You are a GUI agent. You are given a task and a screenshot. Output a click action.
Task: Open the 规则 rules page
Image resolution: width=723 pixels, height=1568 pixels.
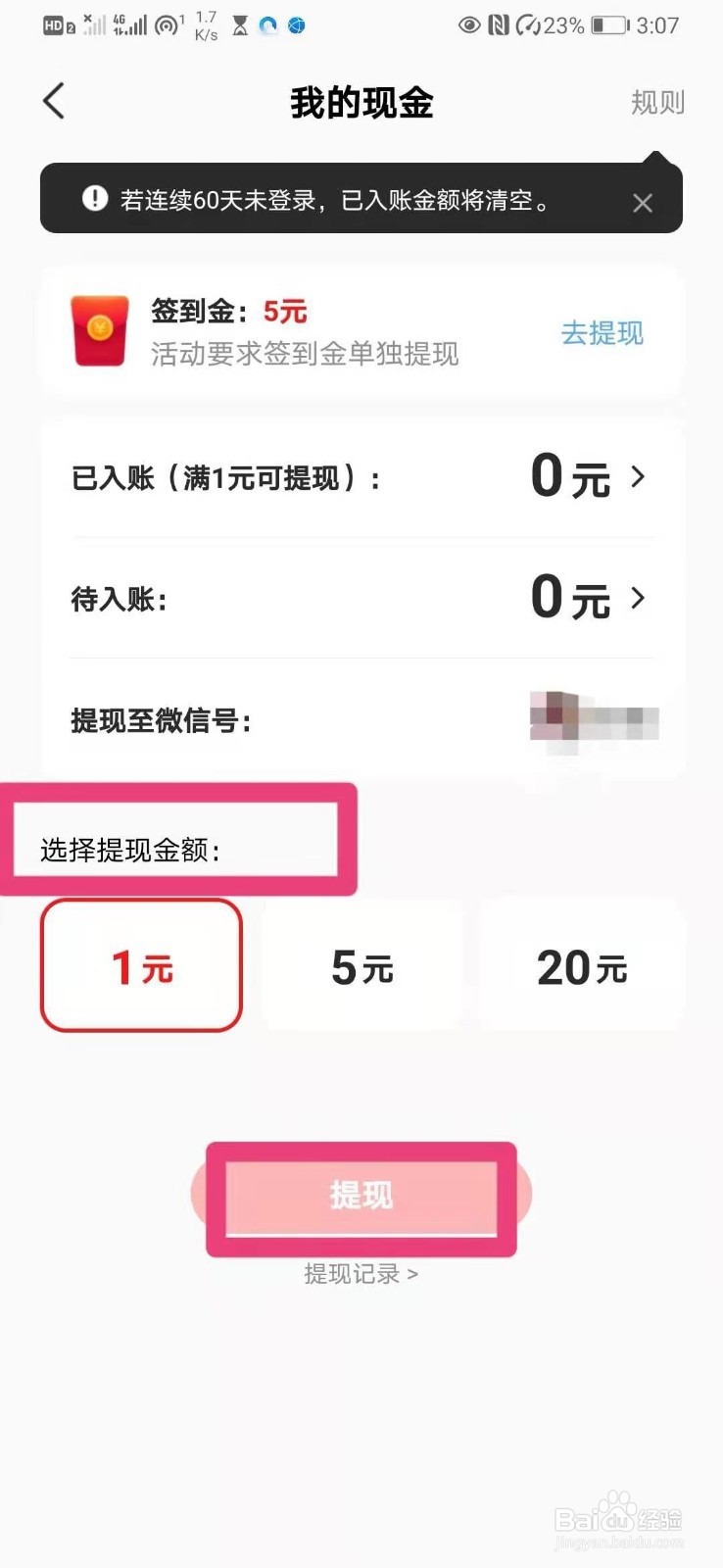(657, 103)
